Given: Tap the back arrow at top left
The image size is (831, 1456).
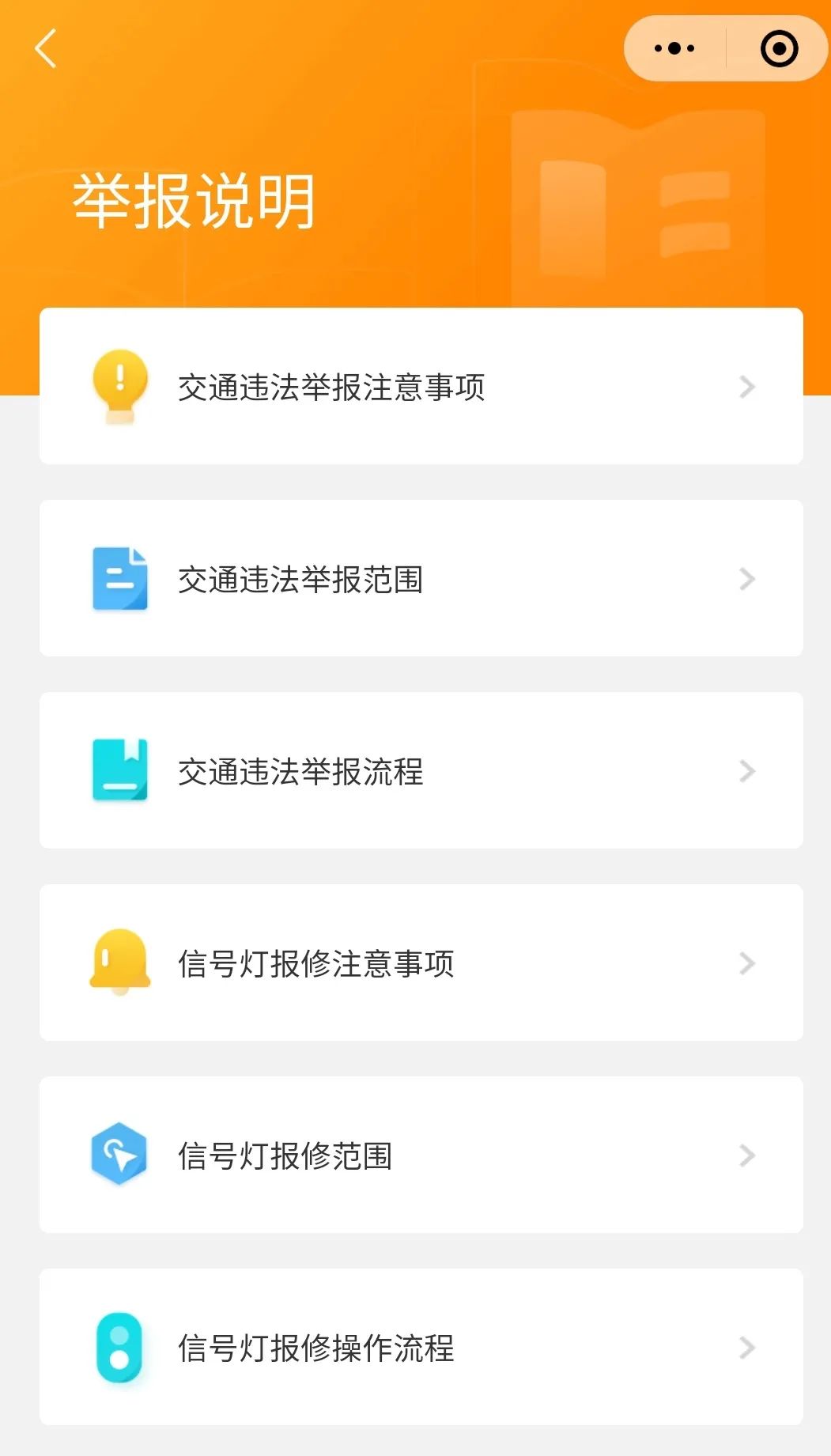Looking at the screenshot, I should [x=46, y=50].
